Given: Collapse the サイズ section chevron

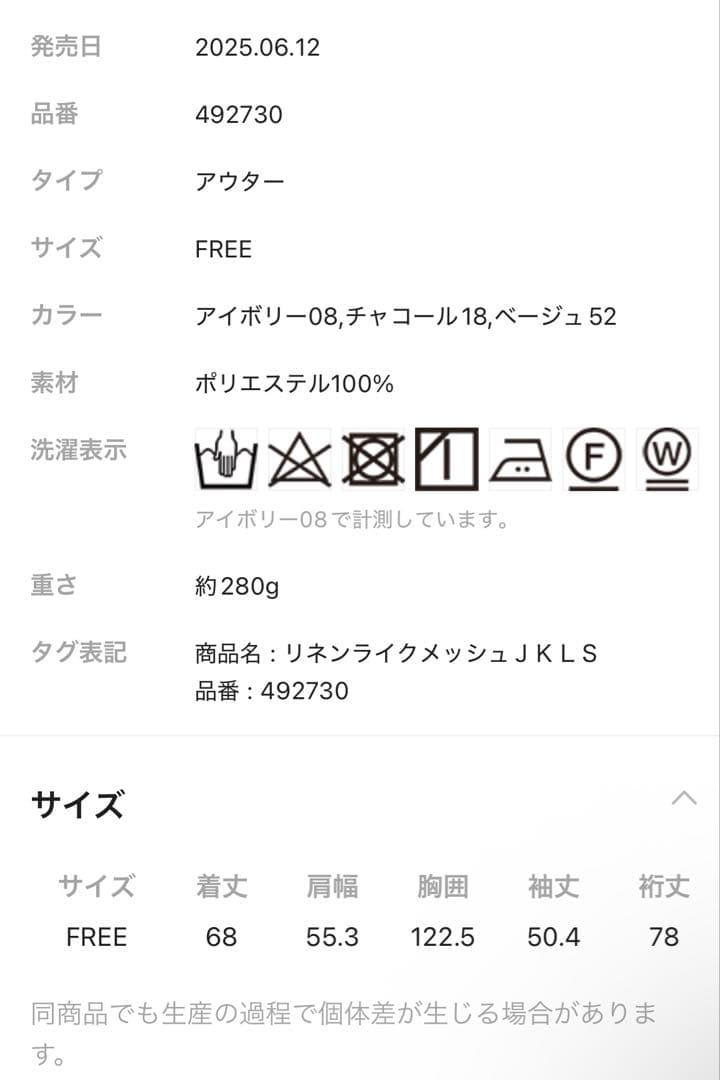Looking at the screenshot, I should [684, 799].
